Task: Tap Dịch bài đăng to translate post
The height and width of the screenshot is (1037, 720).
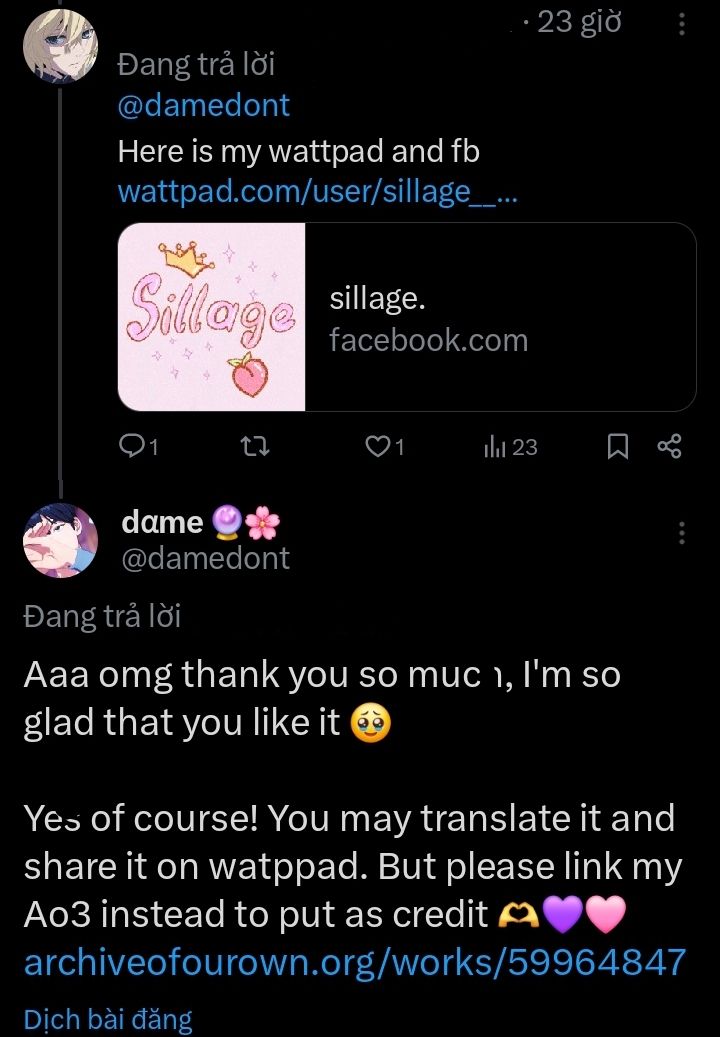Action: (108, 1020)
